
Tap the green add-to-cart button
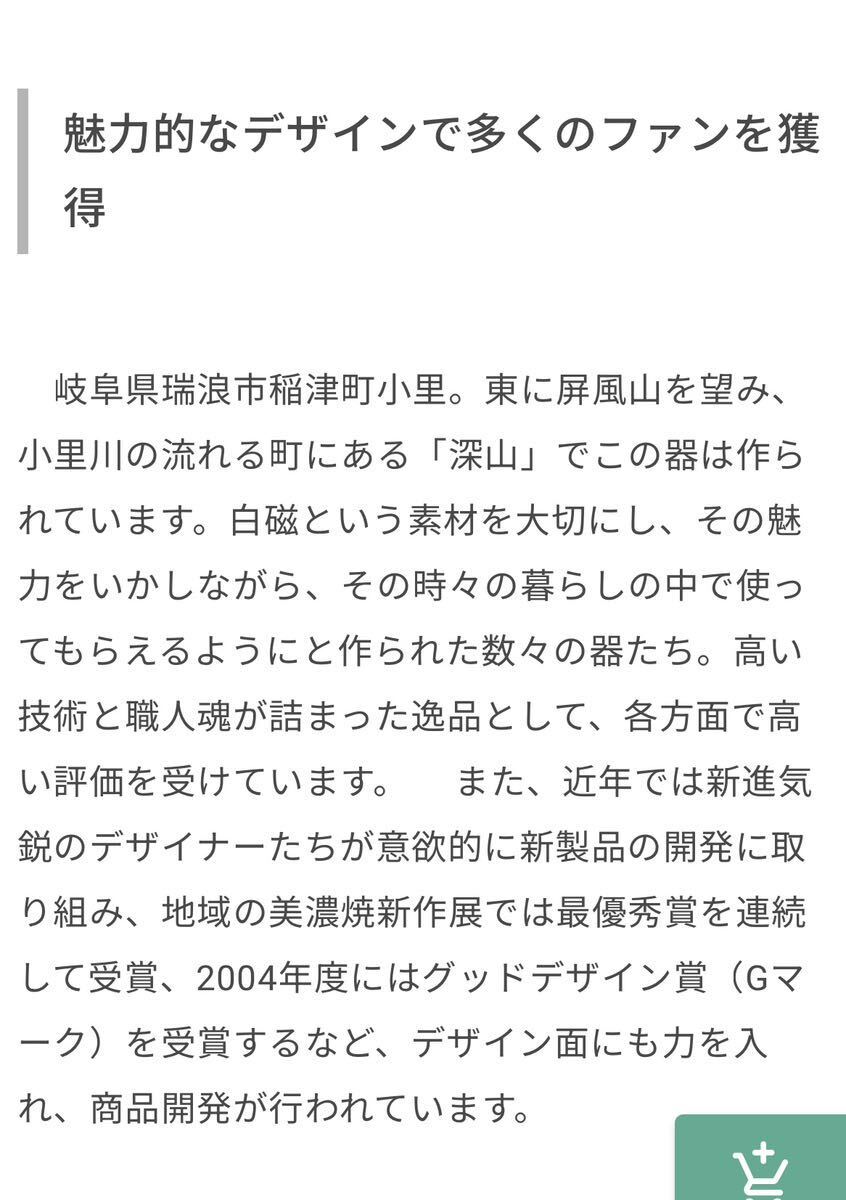pyautogui.click(x=762, y=1162)
